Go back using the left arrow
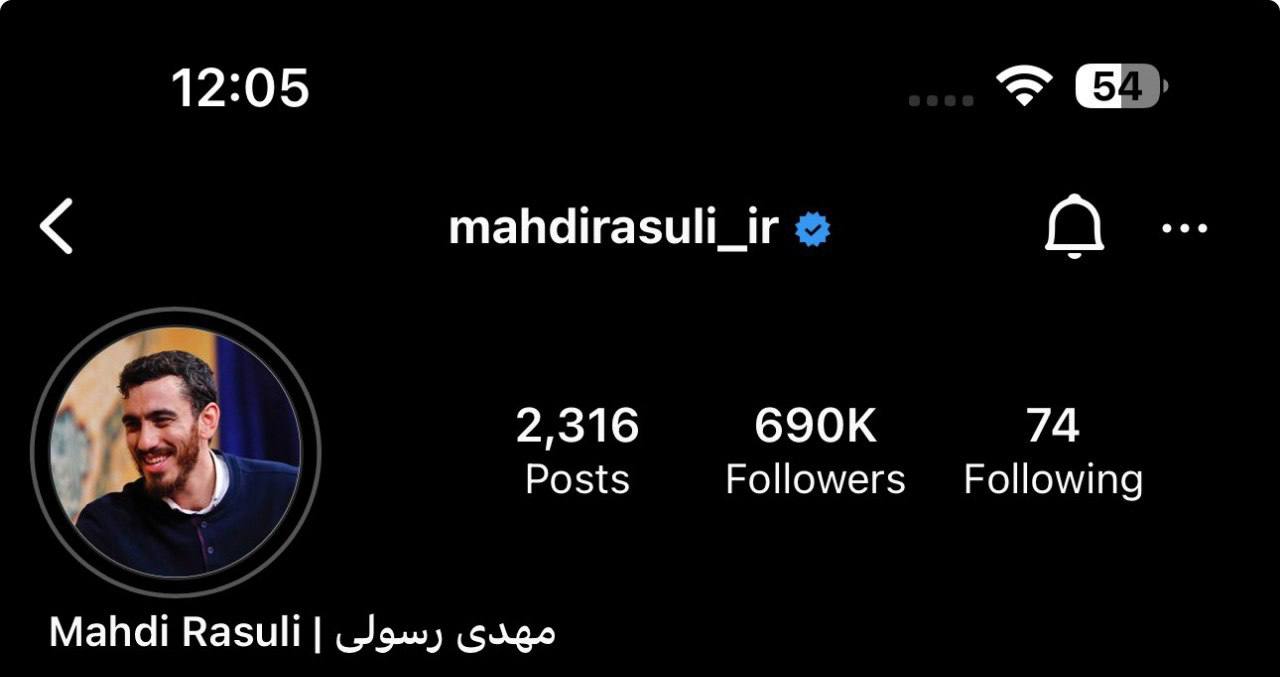Image resolution: width=1280 pixels, height=677 pixels. coord(57,227)
